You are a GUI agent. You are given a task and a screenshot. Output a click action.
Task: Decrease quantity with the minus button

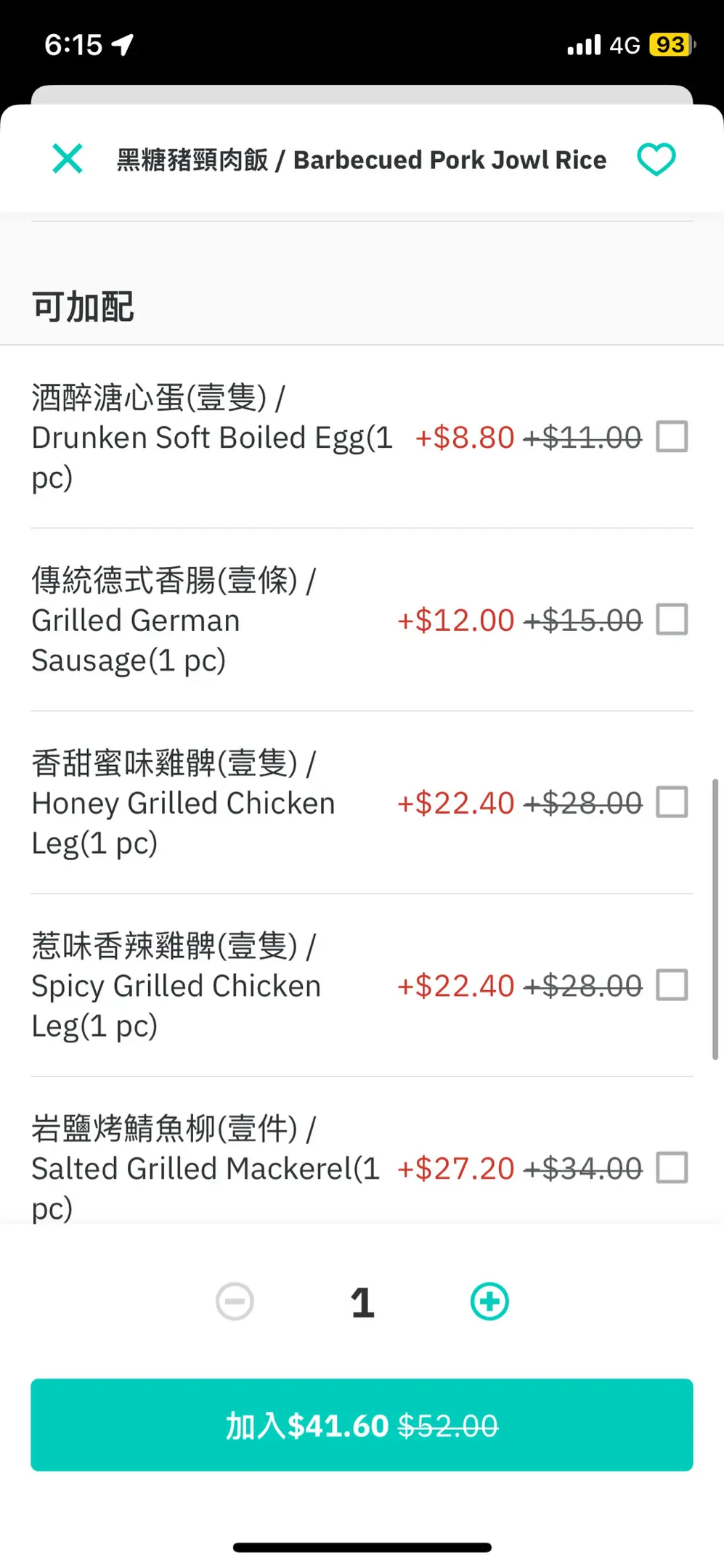[235, 1302]
